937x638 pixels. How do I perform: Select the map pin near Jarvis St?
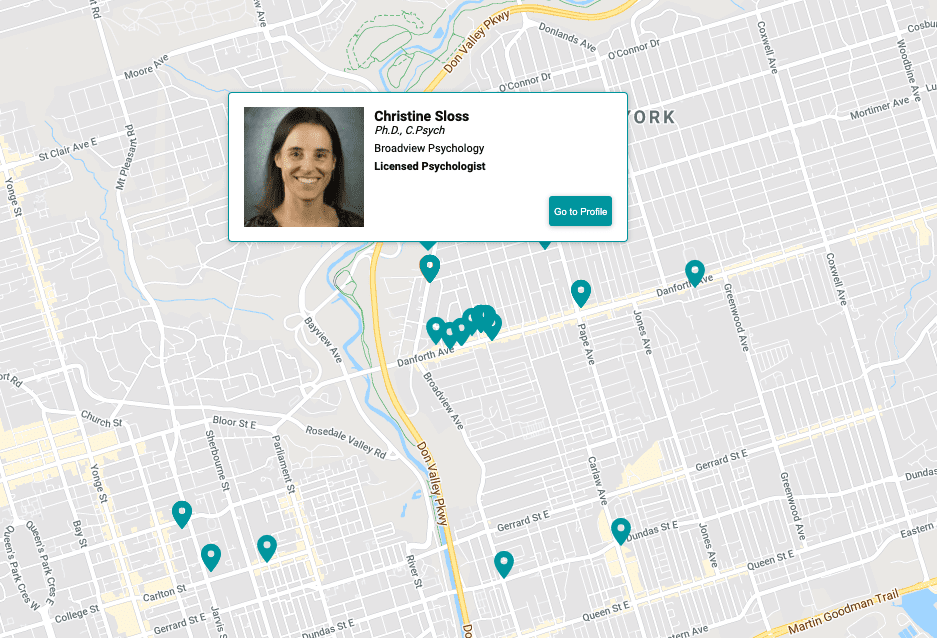tap(211, 556)
